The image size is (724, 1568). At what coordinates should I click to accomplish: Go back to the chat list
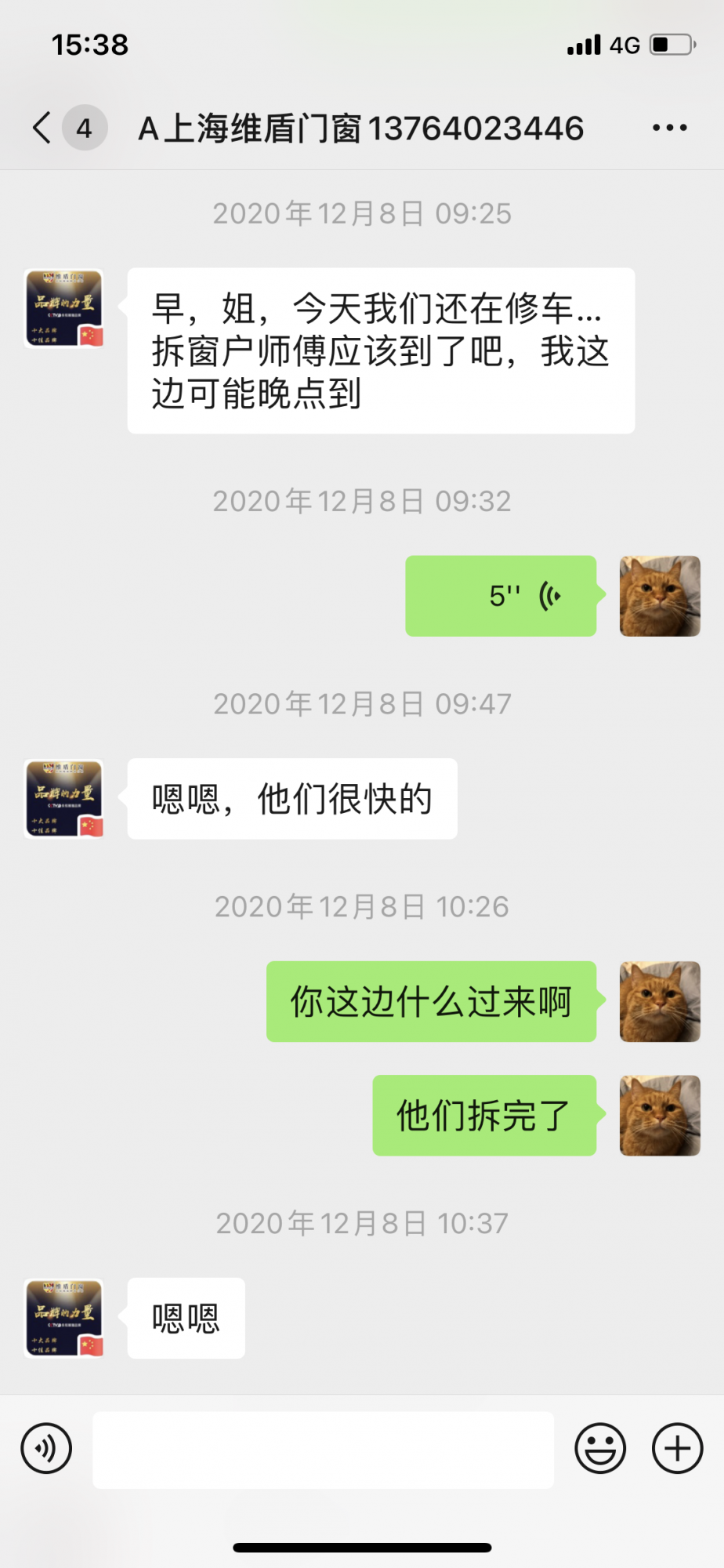coord(43,128)
